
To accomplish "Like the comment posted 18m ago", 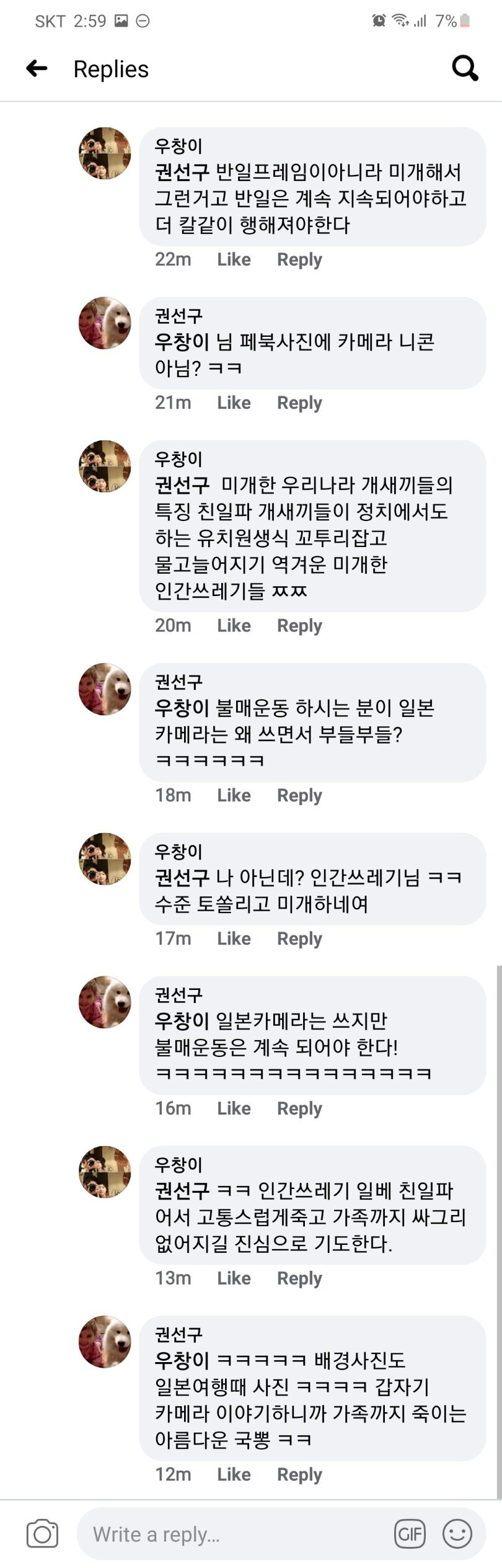I will pos(234,795).
